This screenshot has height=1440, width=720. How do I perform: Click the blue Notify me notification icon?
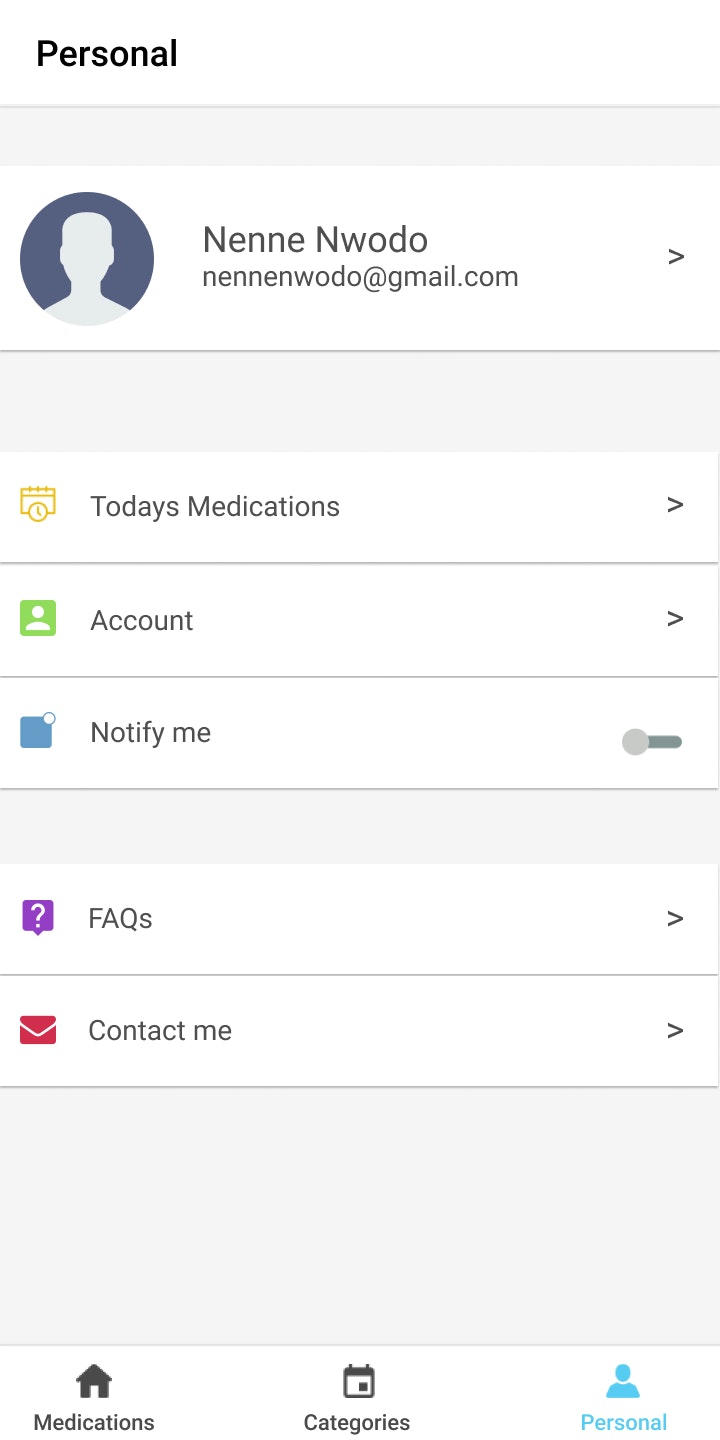click(x=38, y=731)
